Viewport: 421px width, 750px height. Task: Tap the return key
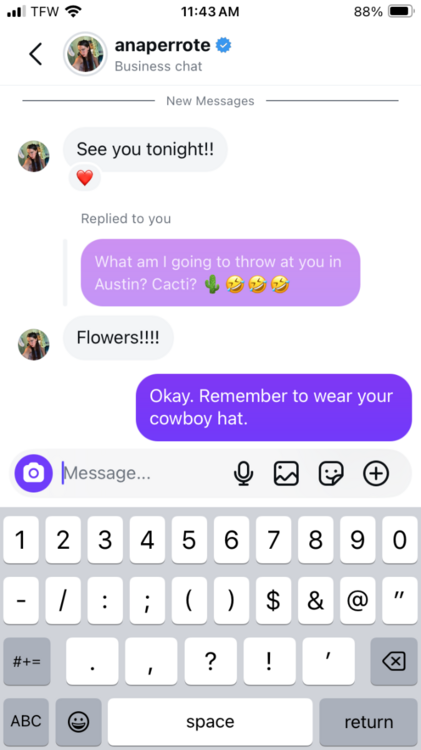(368, 721)
